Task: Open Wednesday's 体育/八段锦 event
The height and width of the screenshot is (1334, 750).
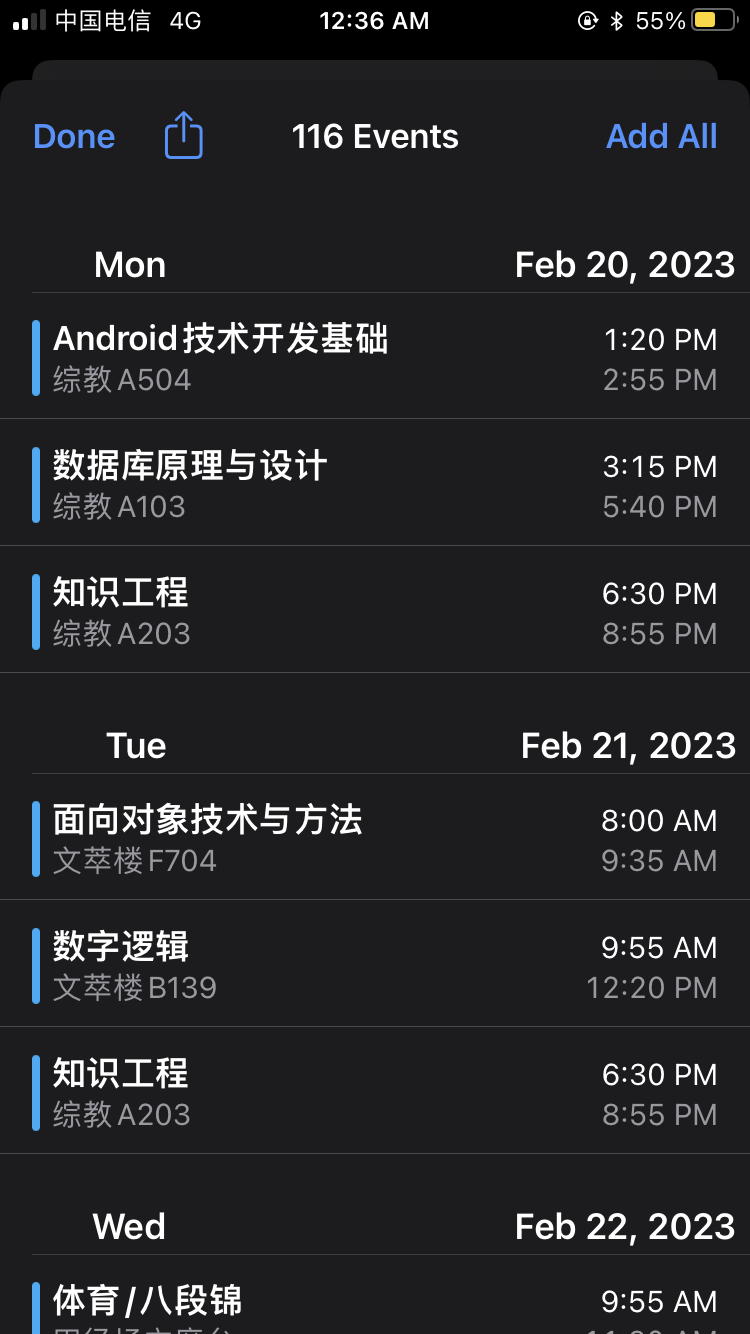Action: [x=375, y=1305]
